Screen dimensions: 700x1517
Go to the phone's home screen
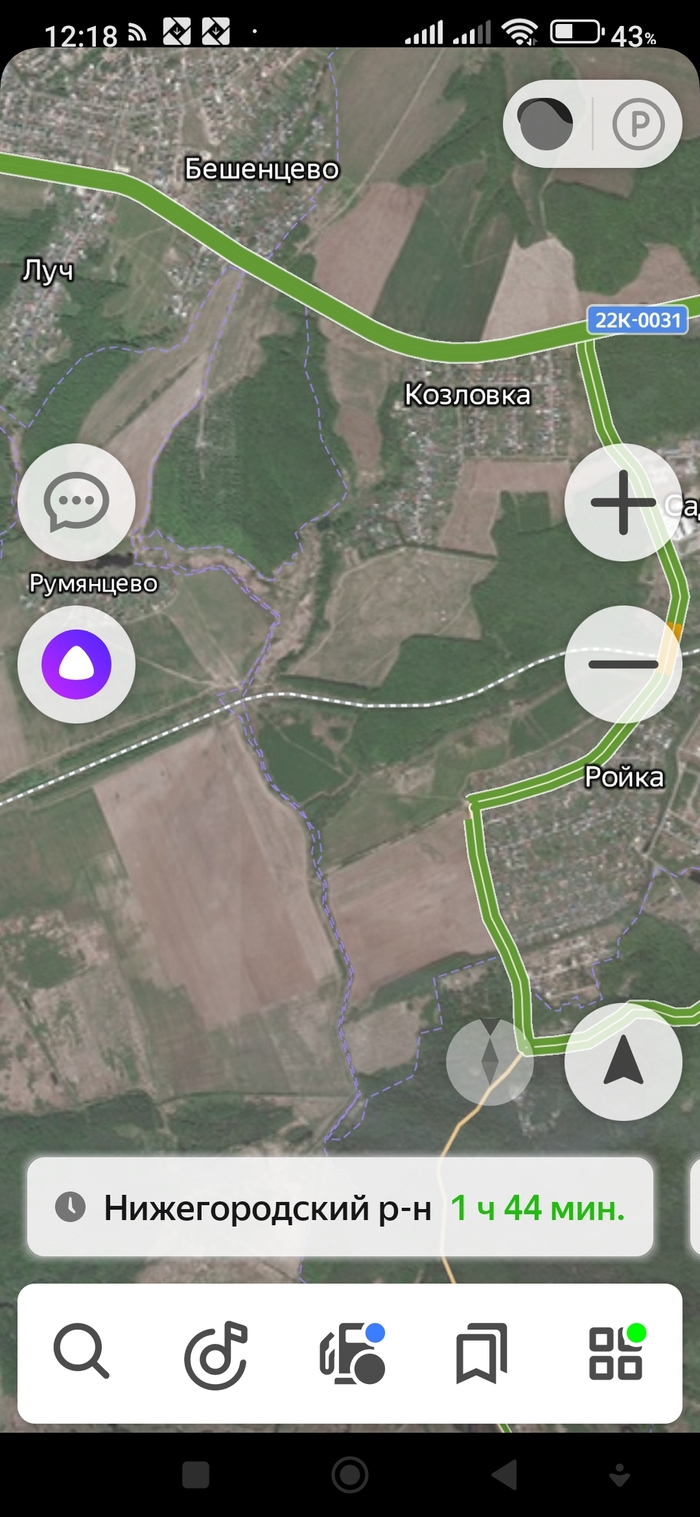click(350, 1475)
